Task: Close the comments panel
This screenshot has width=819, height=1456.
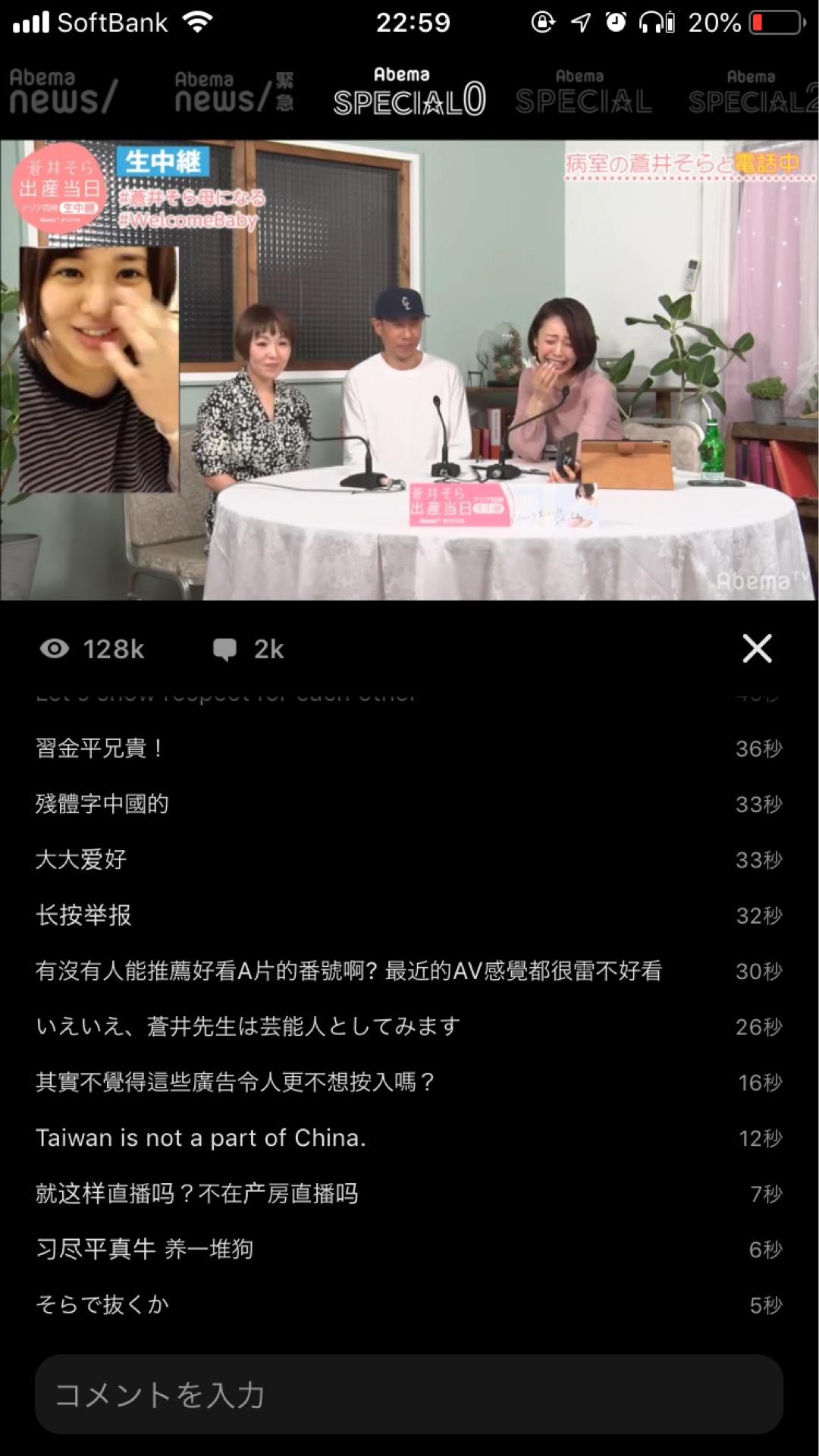Action: coord(756,649)
